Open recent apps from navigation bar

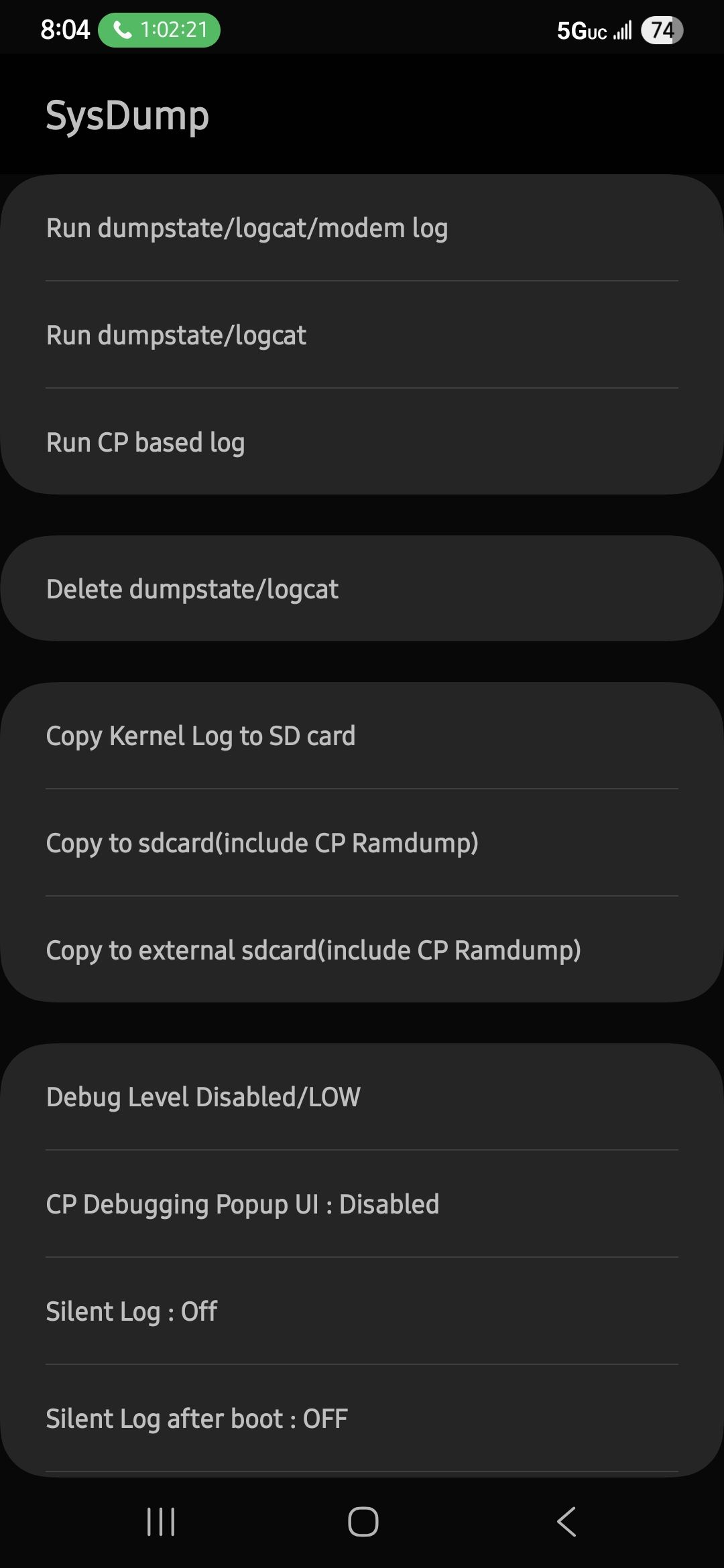coord(161,1522)
